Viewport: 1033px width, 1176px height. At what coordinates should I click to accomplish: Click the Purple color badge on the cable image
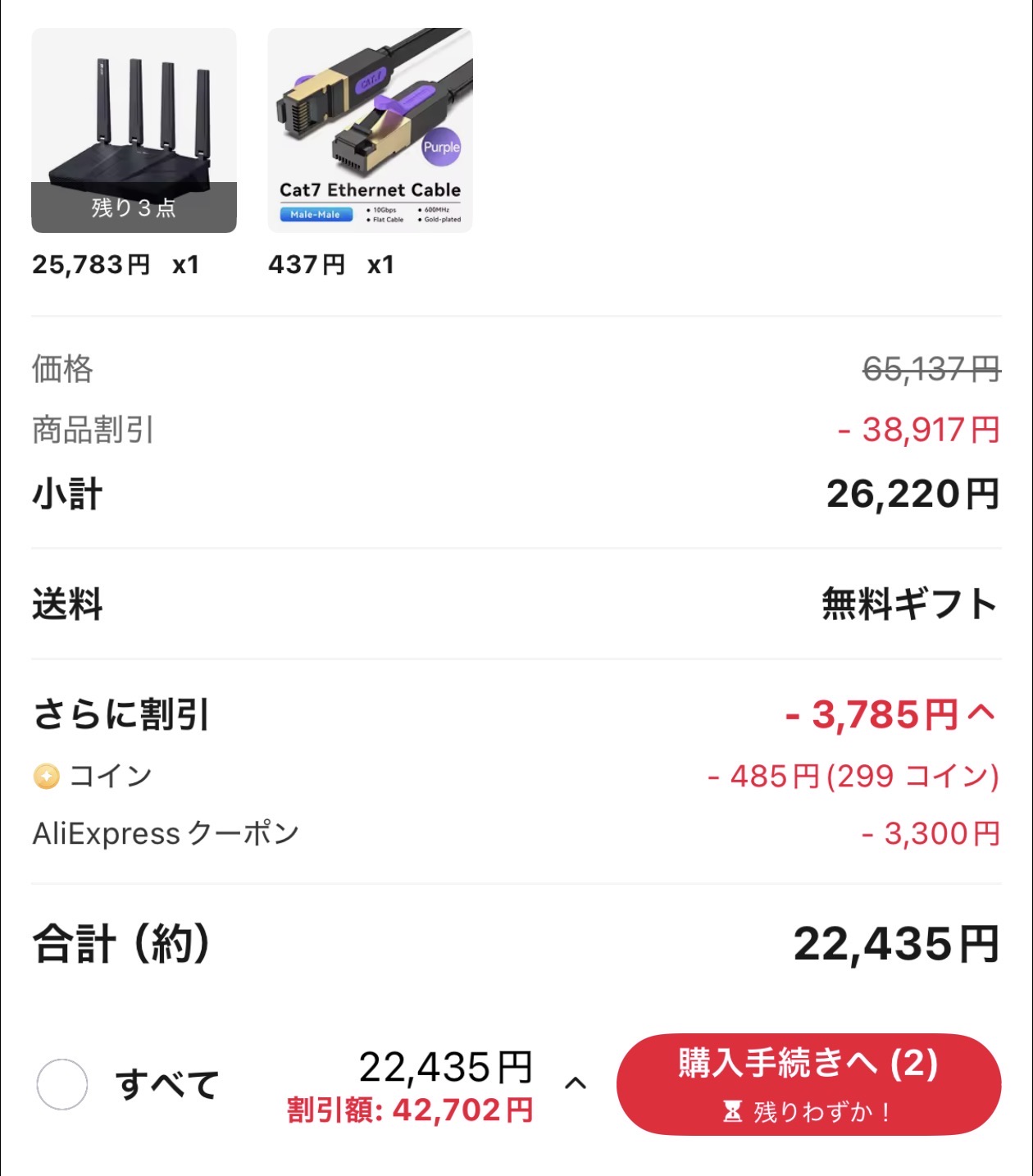click(442, 145)
